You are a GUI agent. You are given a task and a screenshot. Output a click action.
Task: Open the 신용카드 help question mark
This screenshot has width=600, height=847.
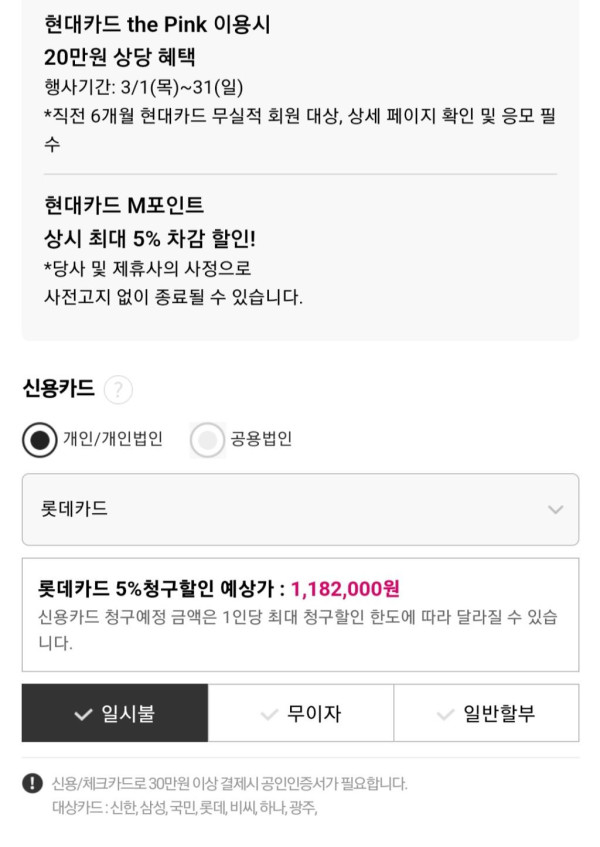point(118,390)
